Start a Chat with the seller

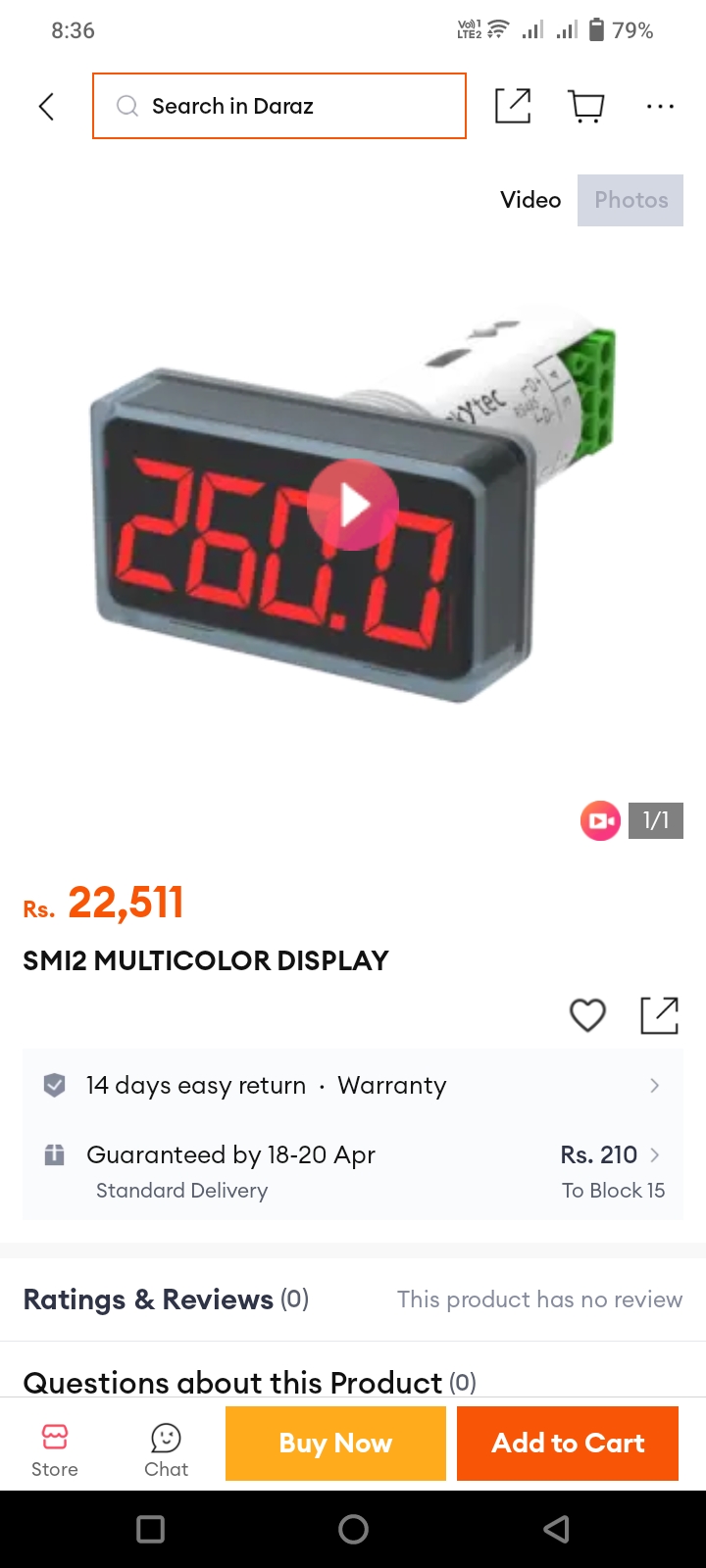(166, 1450)
